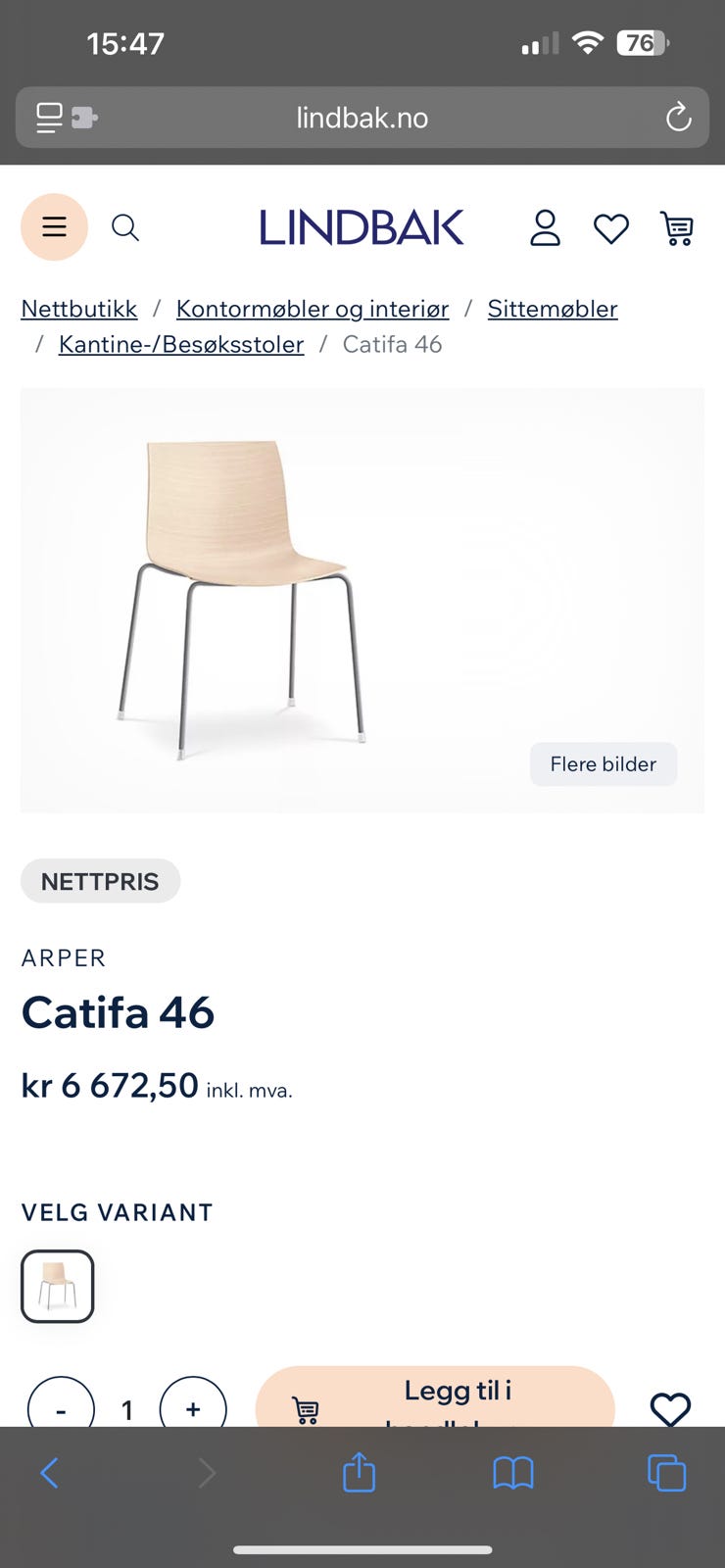Screen dimensions: 725x1568
Task: Tap Flere bilder to see more photos
Action: click(604, 763)
